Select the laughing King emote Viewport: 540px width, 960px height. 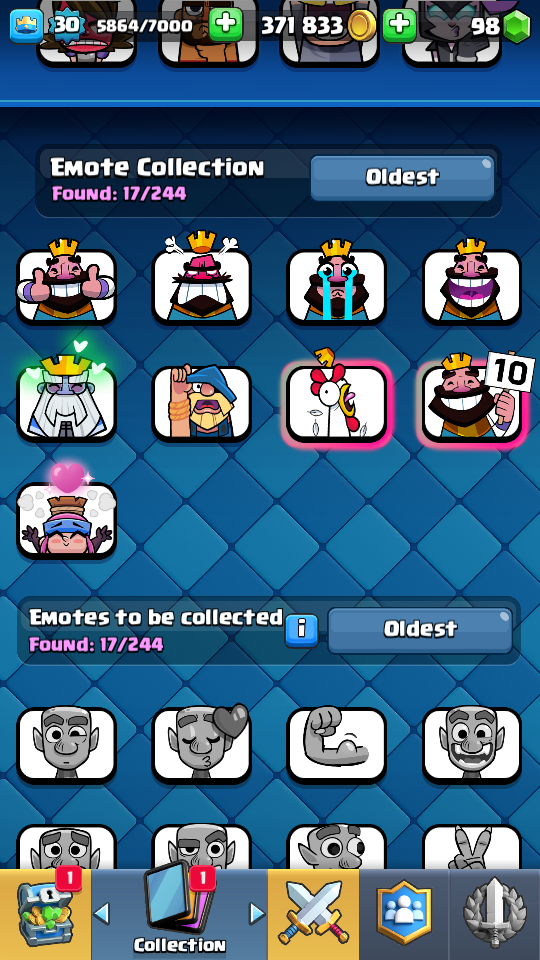[472, 282]
